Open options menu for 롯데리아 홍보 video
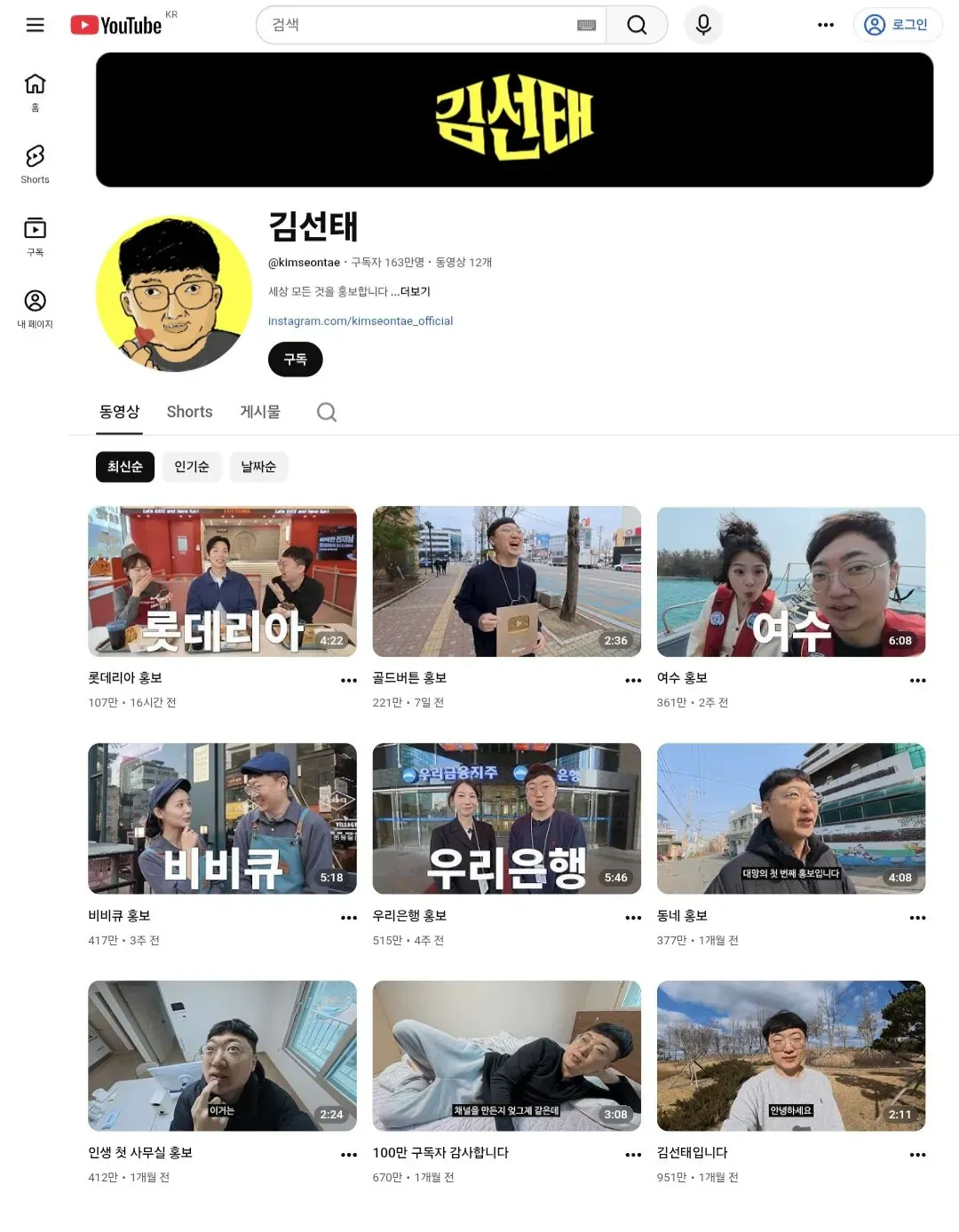Viewport: 959px width, 1232px height. (x=348, y=680)
